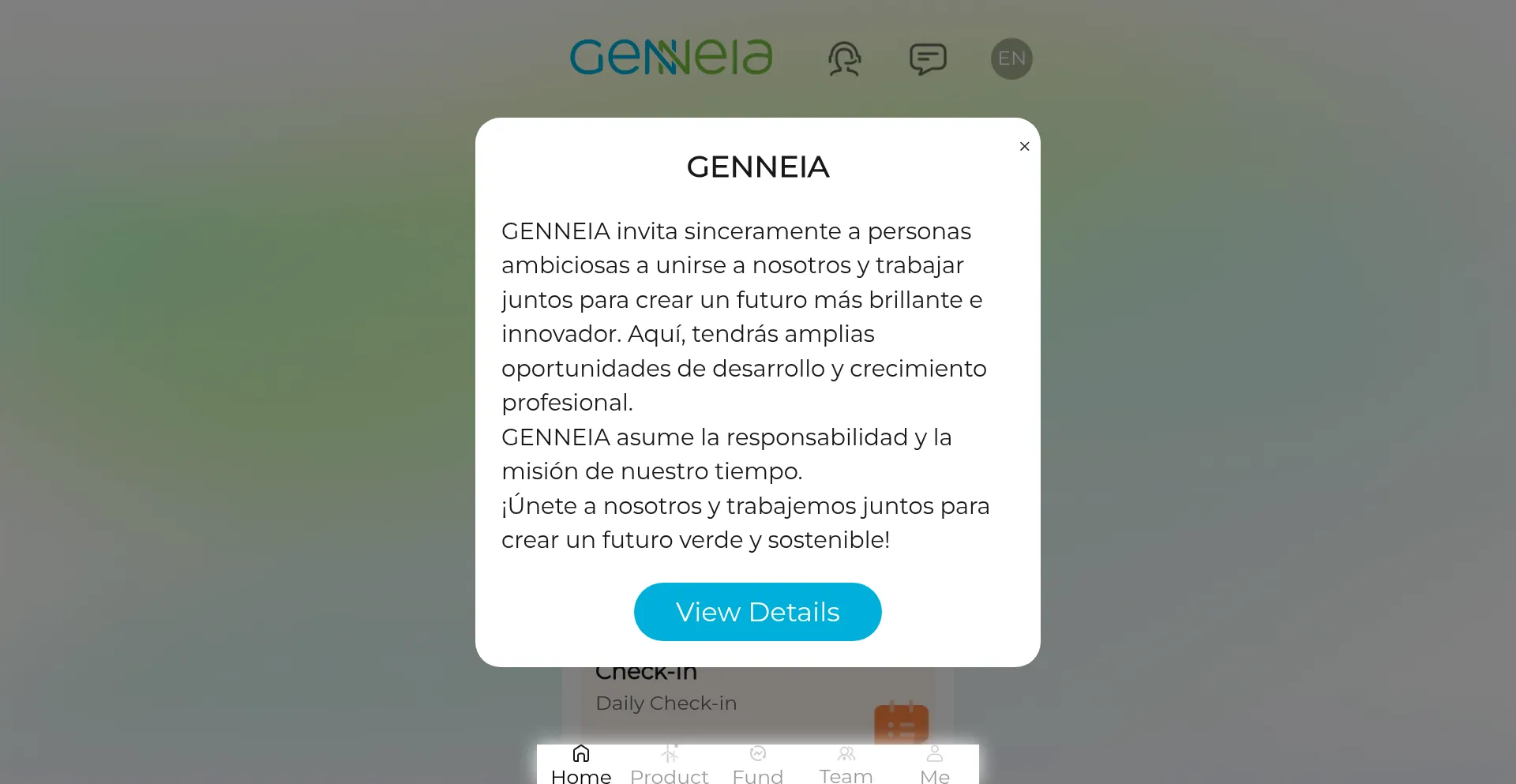The width and height of the screenshot is (1516, 784).
Task: Tap the View Details button
Action: (757, 612)
